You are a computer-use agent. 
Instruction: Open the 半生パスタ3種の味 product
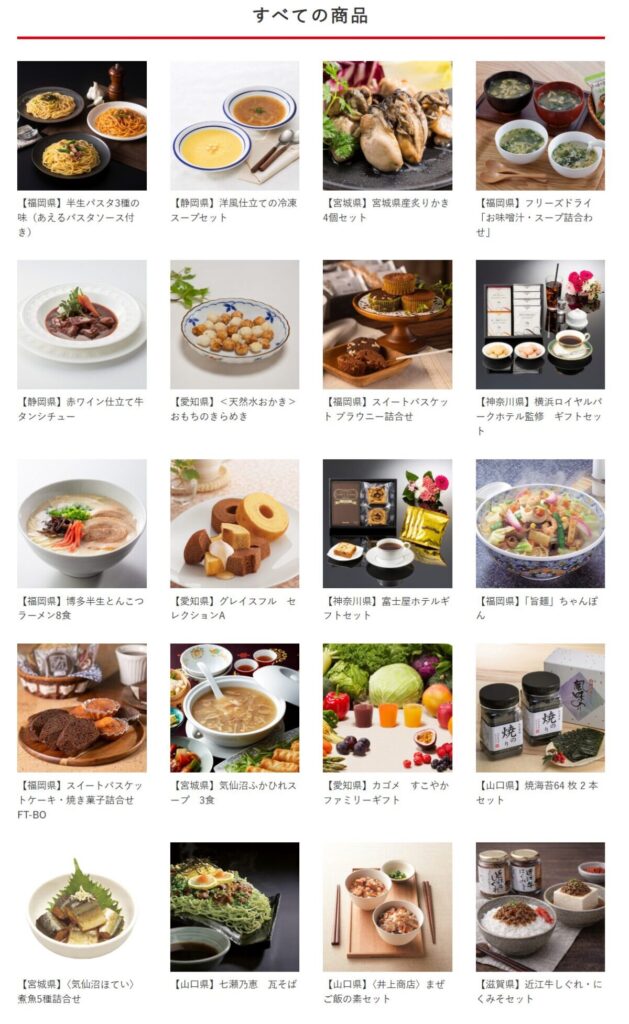(81, 125)
